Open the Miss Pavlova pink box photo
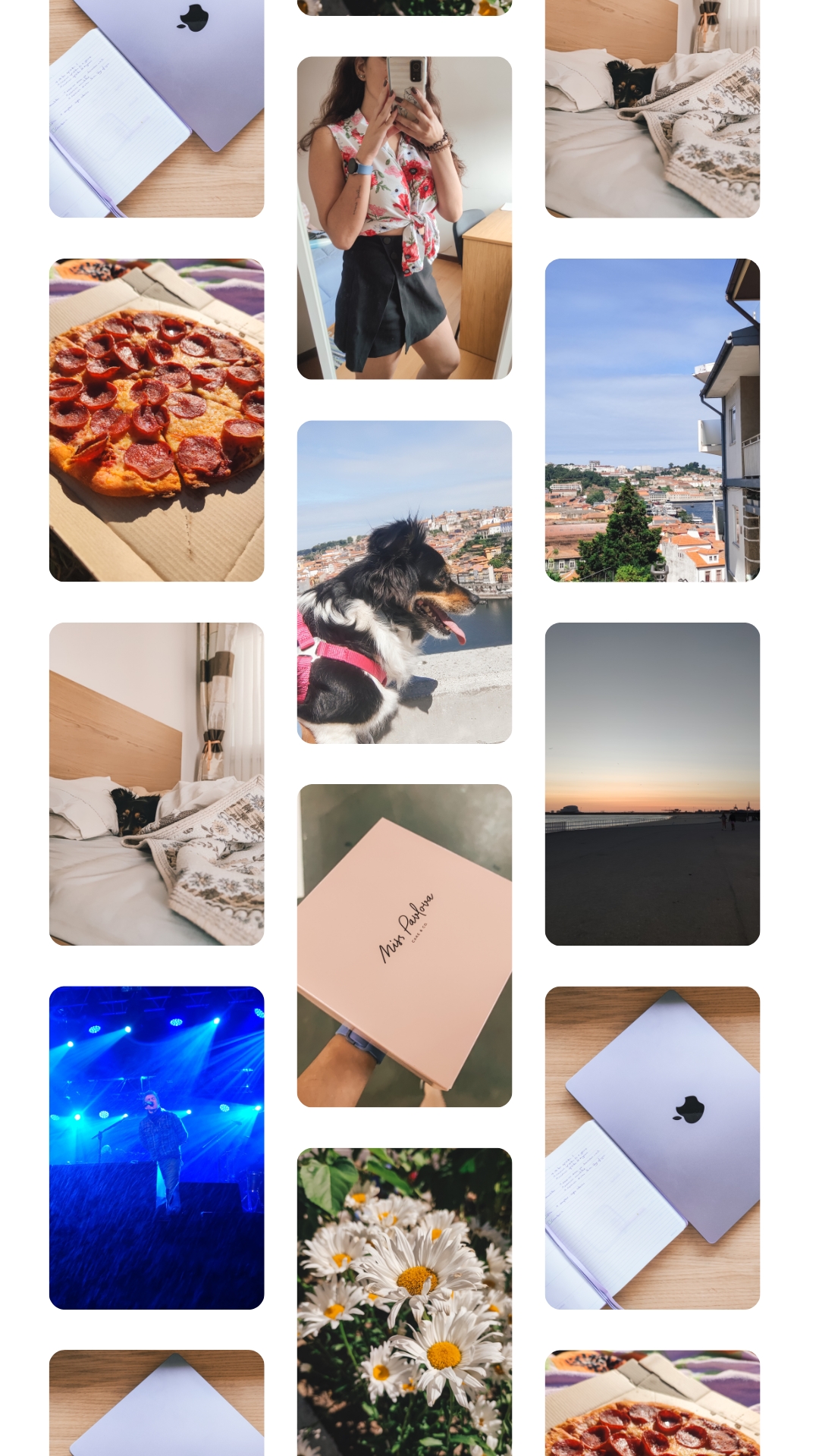The height and width of the screenshot is (1456, 819). pos(404,945)
